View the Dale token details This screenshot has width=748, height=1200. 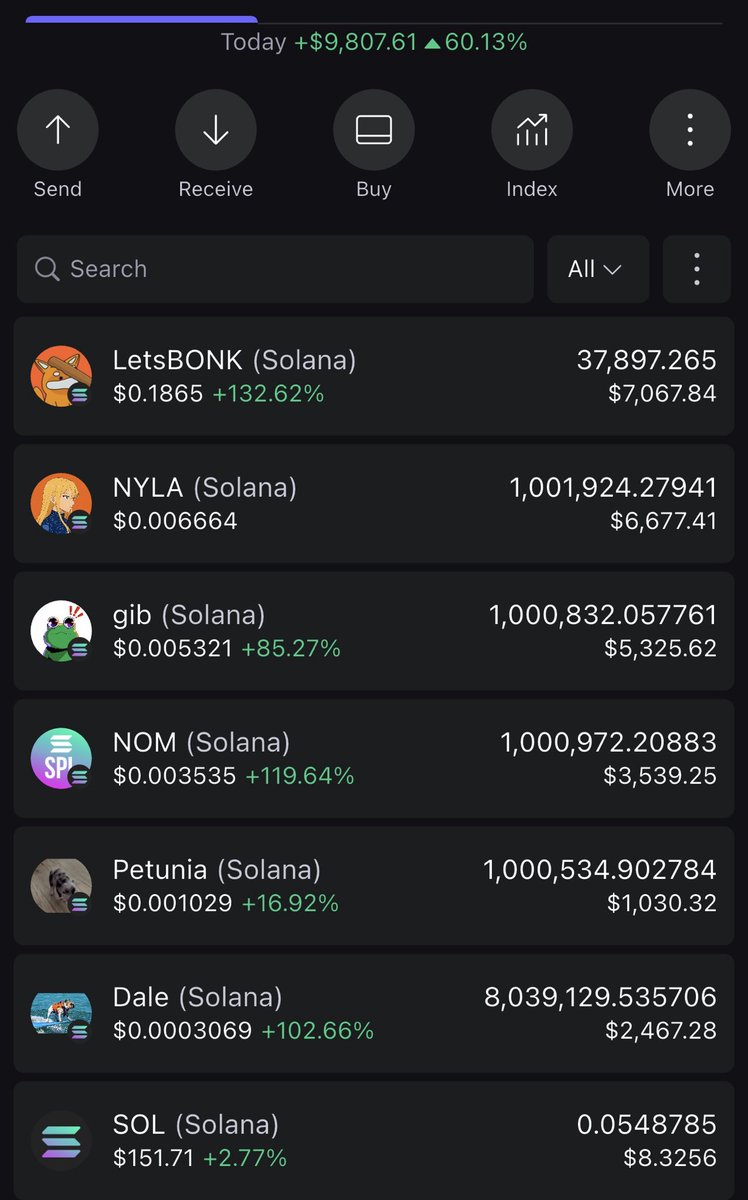click(x=374, y=1013)
